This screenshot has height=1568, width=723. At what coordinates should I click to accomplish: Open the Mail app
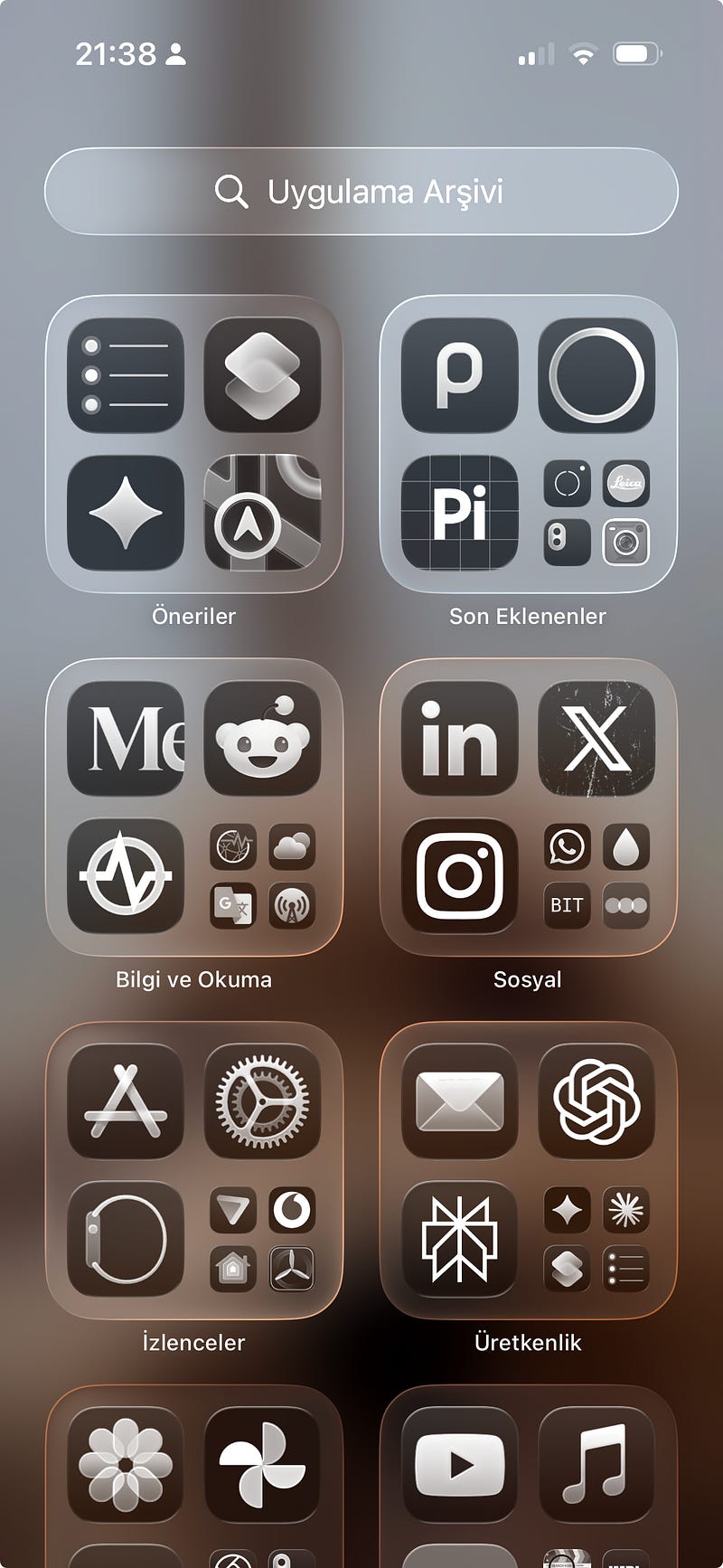[459, 1099]
